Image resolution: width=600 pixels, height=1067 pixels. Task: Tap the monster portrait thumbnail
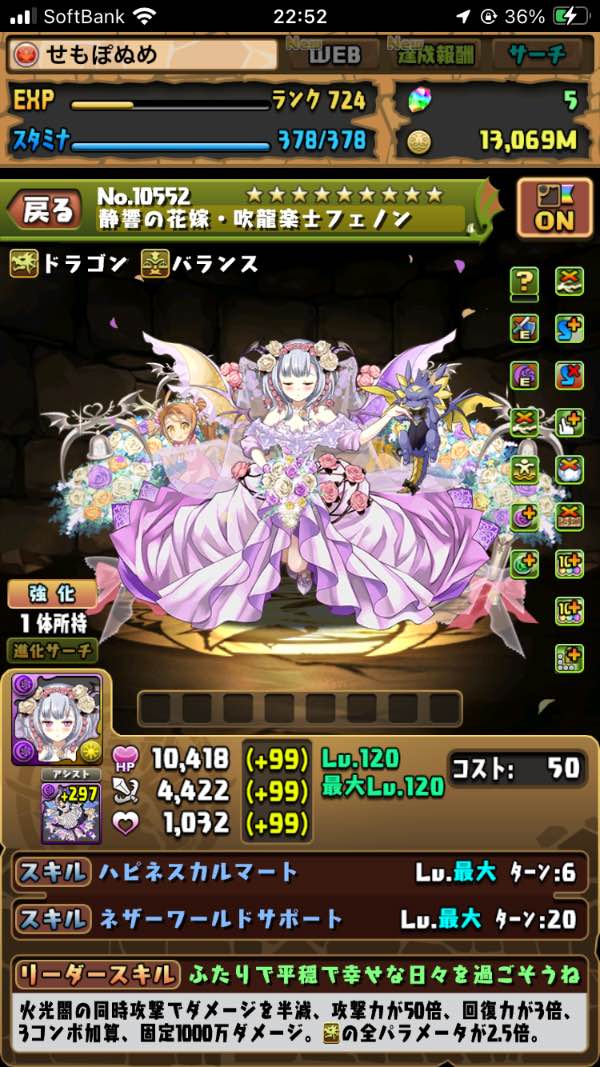coord(56,720)
